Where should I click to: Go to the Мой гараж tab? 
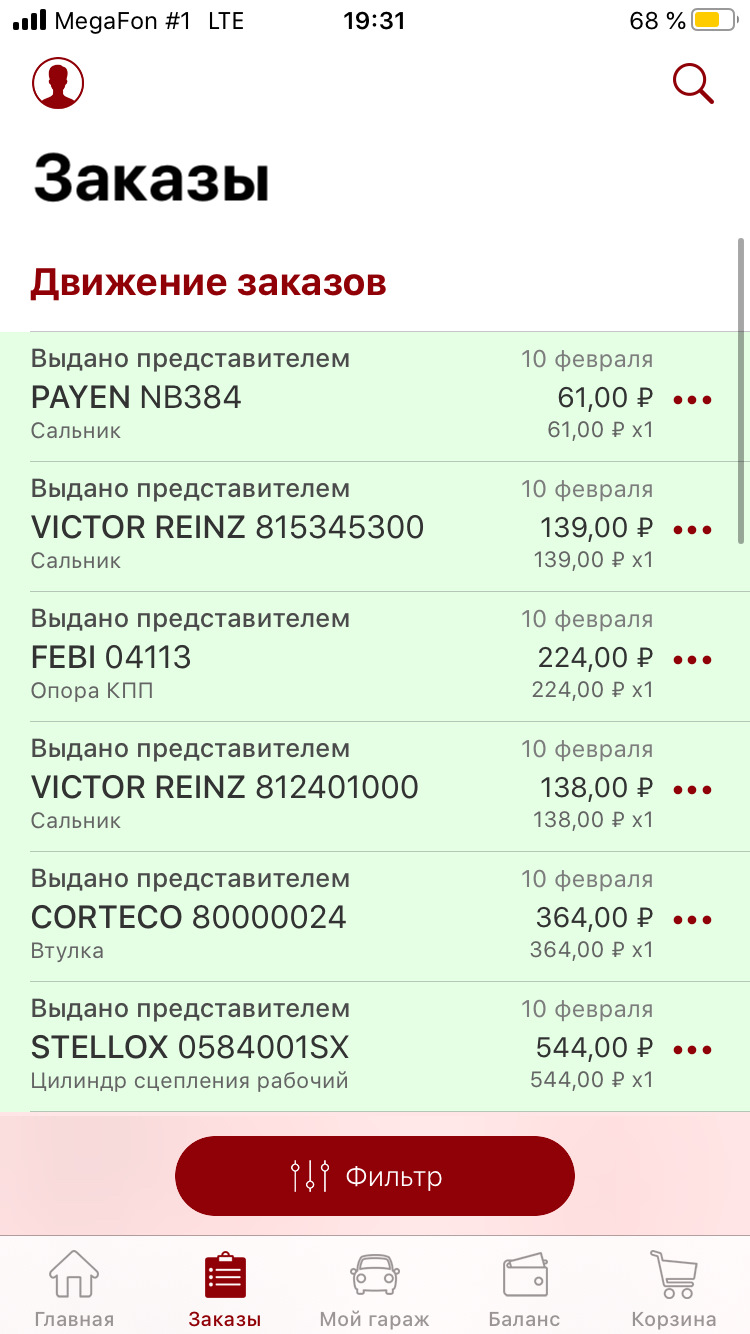pyautogui.click(x=375, y=1290)
